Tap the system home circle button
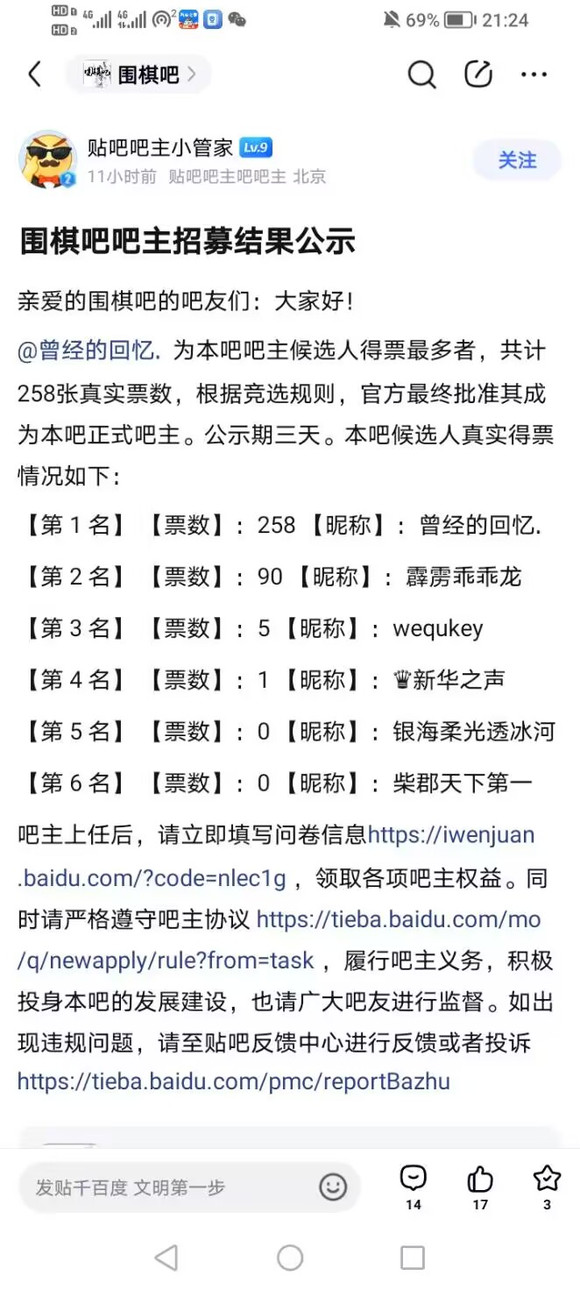Screen dimensions: 580x1290 (x=290, y=1258)
